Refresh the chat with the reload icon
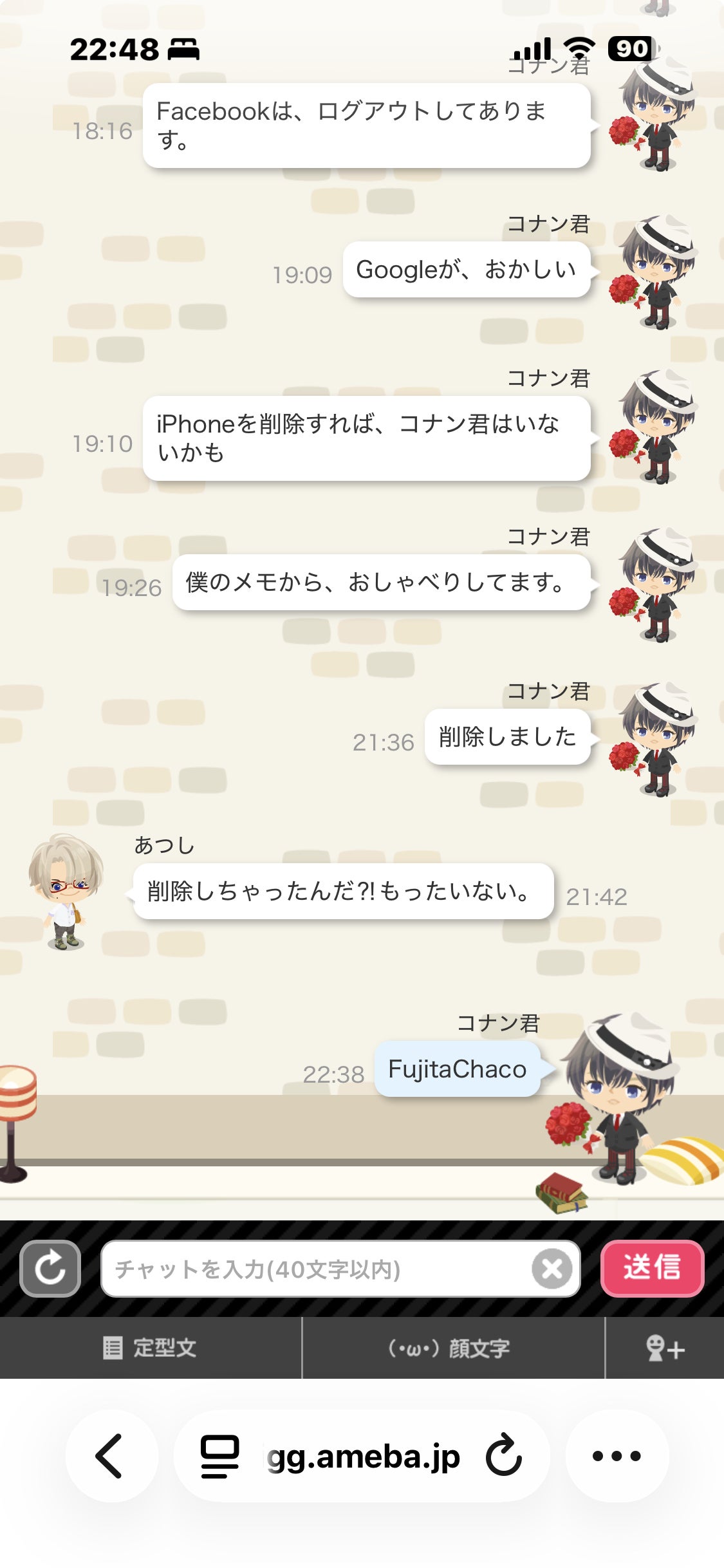This screenshot has height=1568, width=724. (x=50, y=1268)
